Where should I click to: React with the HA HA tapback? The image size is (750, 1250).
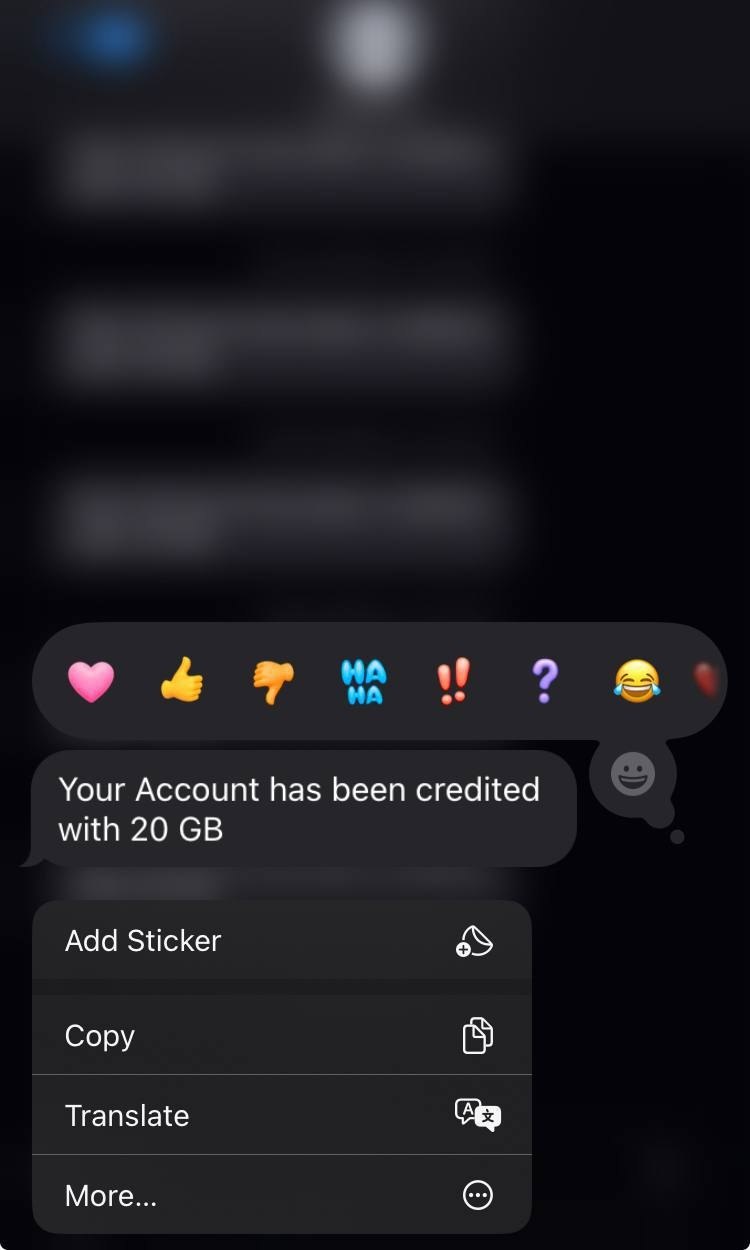click(x=363, y=682)
